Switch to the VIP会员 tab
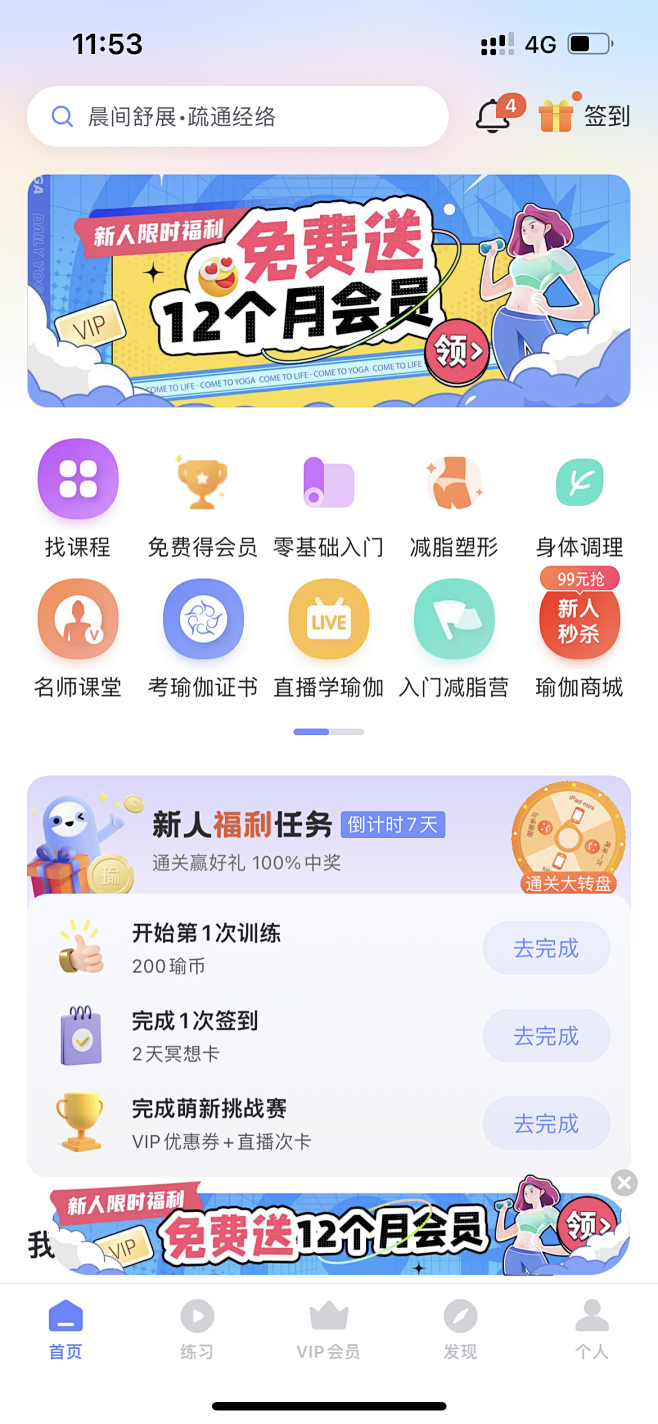The image size is (658, 1424). (329, 1330)
